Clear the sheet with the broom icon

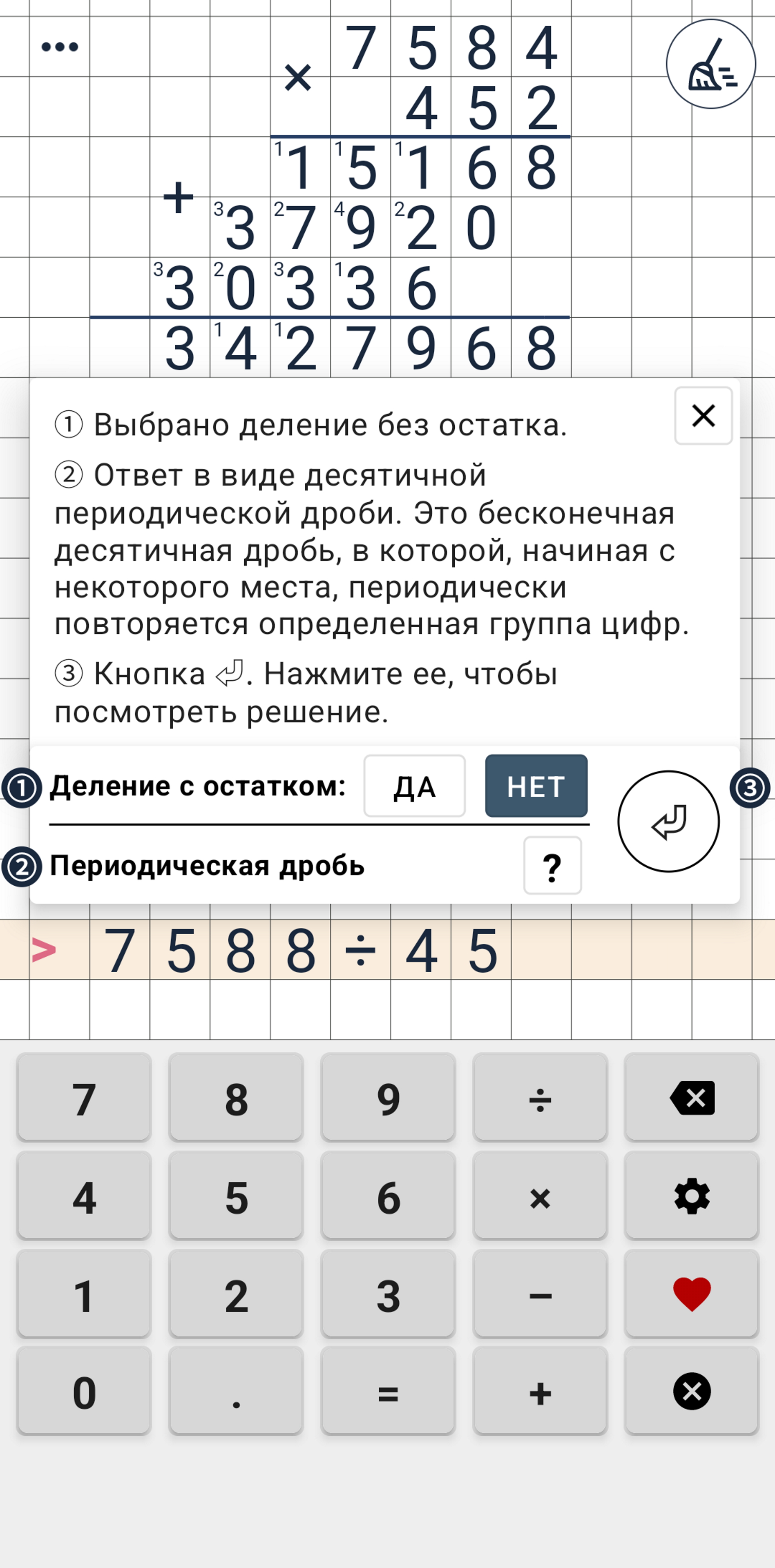(710, 64)
